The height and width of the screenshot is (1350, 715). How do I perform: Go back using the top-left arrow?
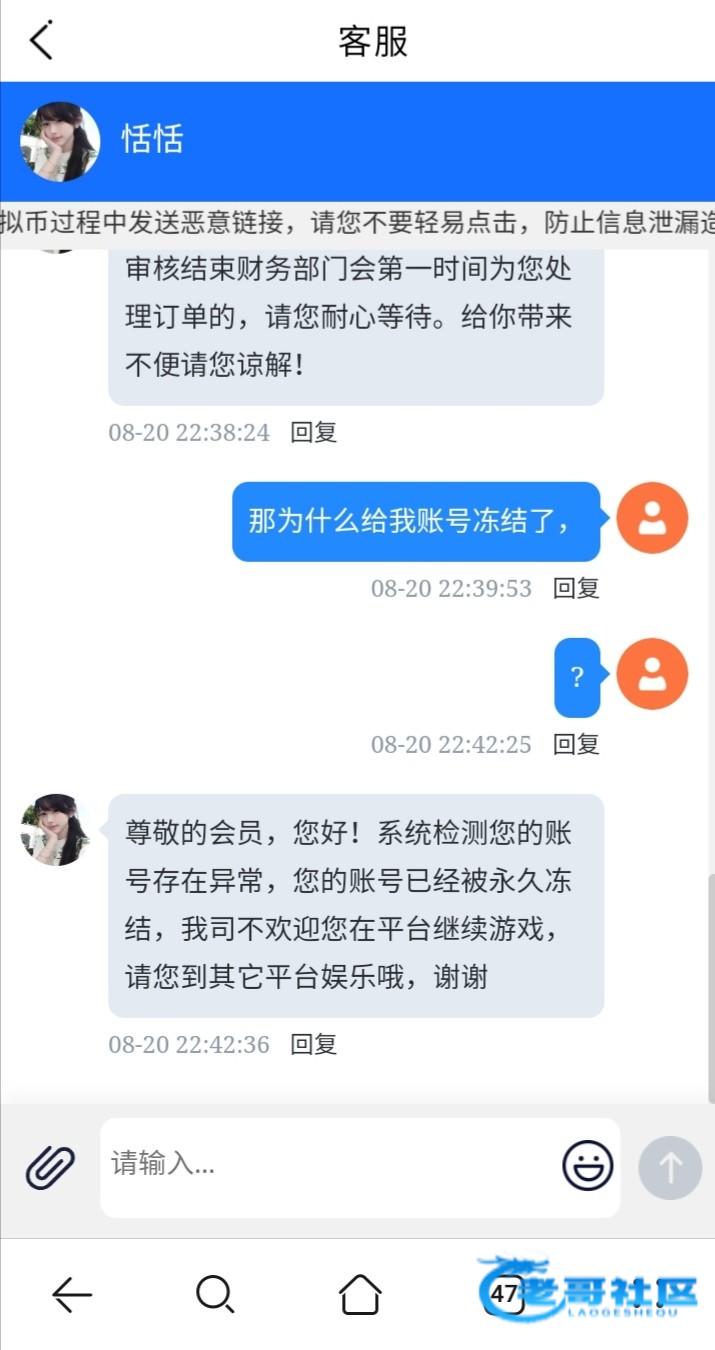pyautogui.click(x=41, y=41)
